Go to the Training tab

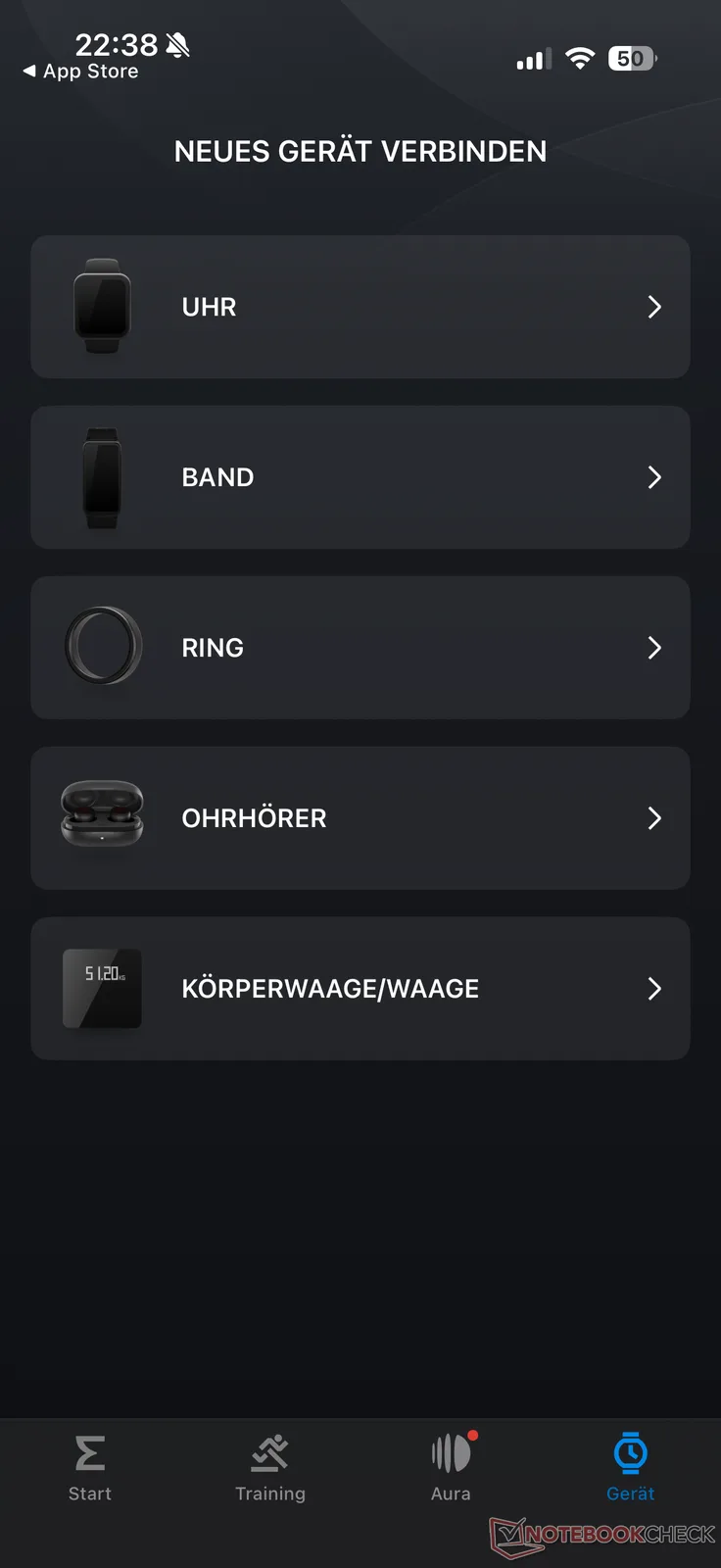pyautogui.click(x=270, y=1467)
